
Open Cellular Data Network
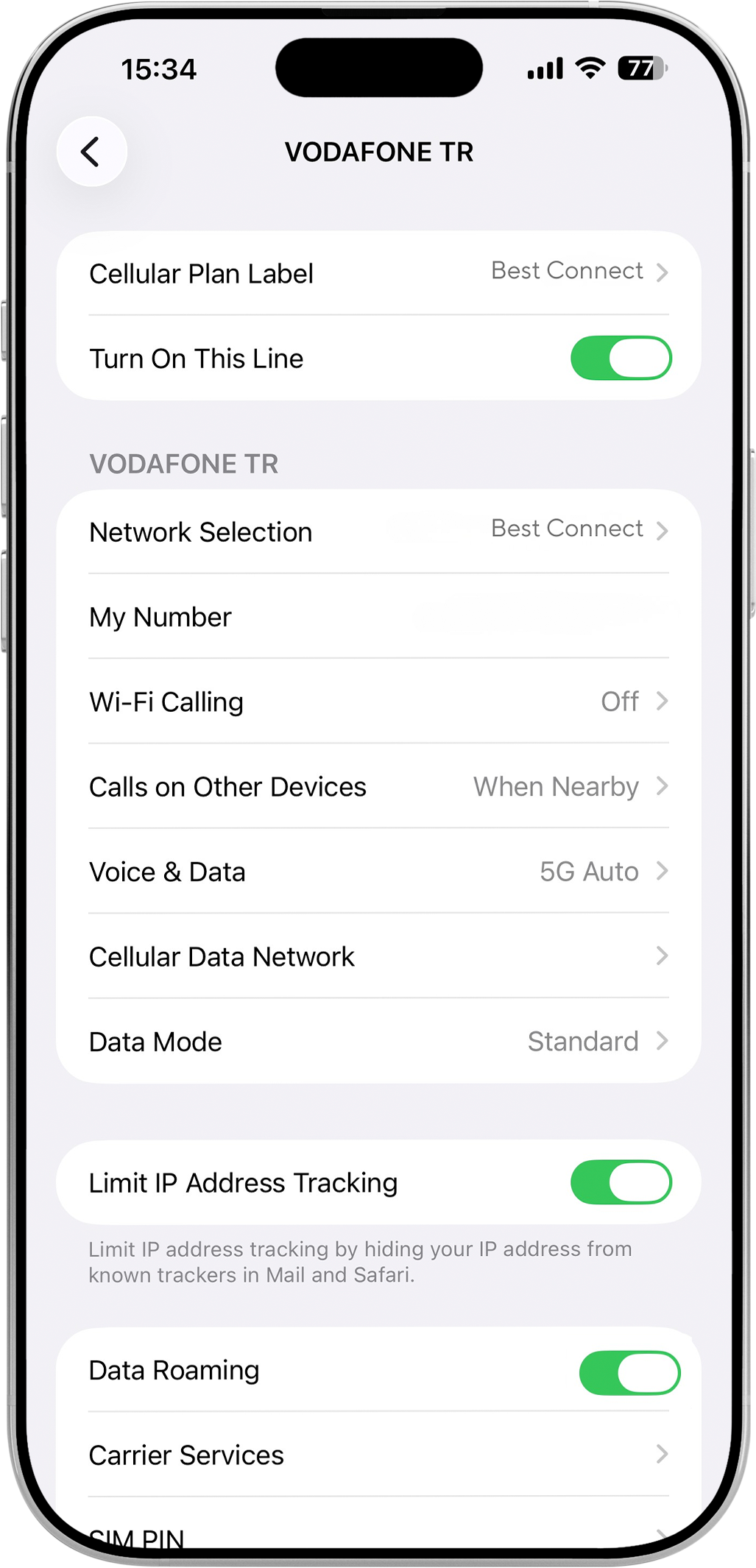(x=378, y=956)
